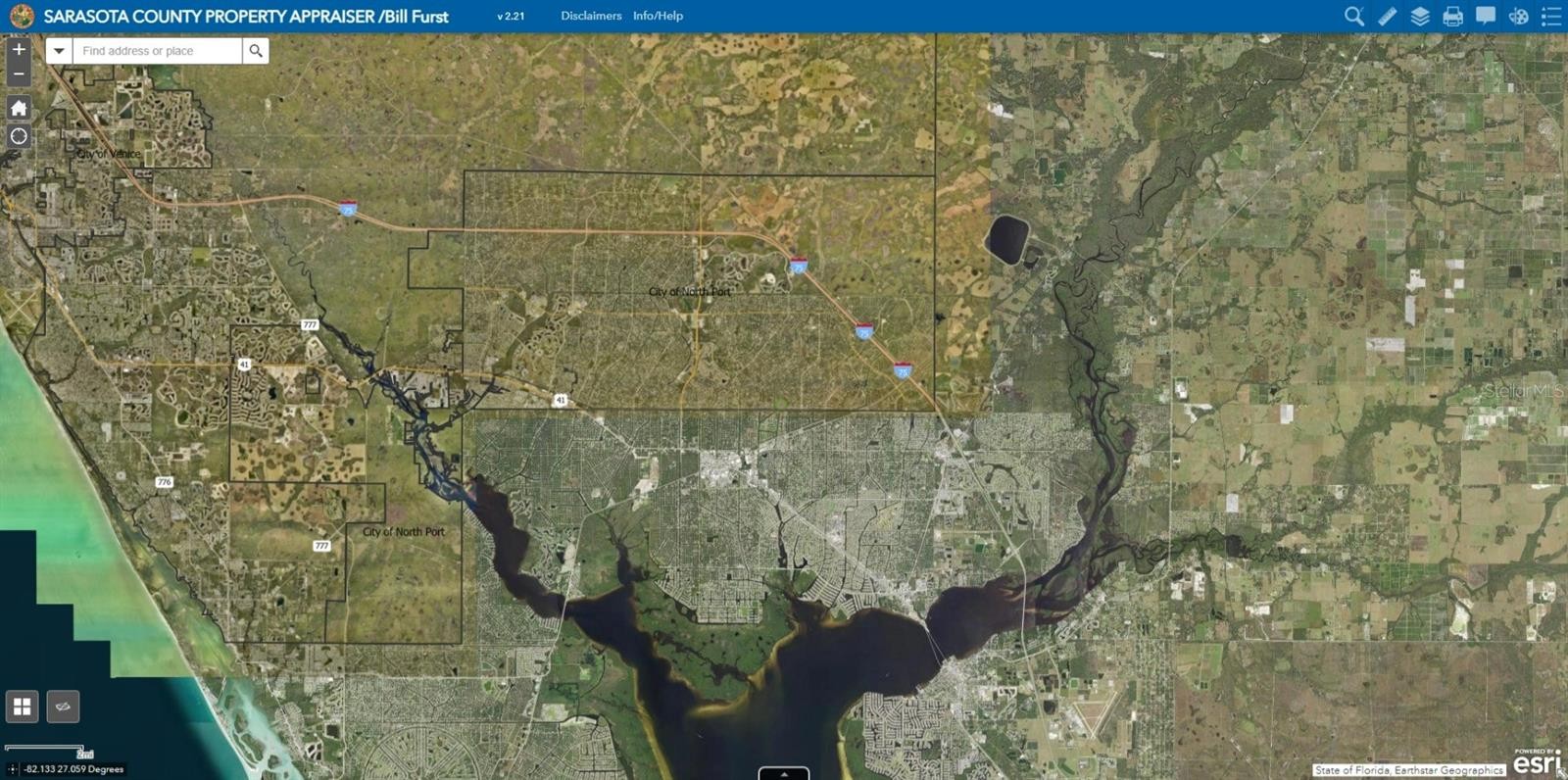Print the current map
Image resolution: width=1568 pixels, height=780 pixels.
click(1453, 16)
